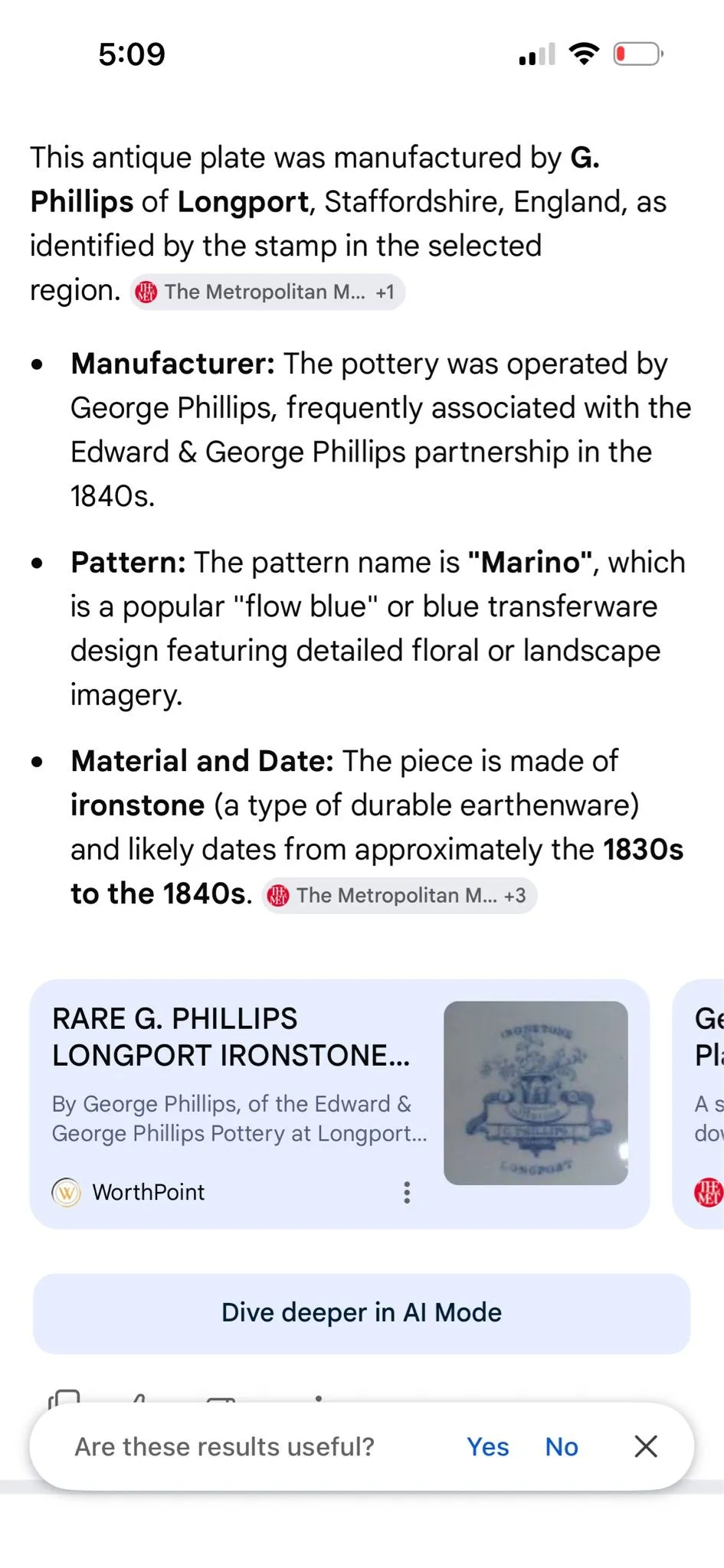Open the partly visible Metropolitan Museum card
This screenshot has height=1568, width=724.
[699, 1104]
